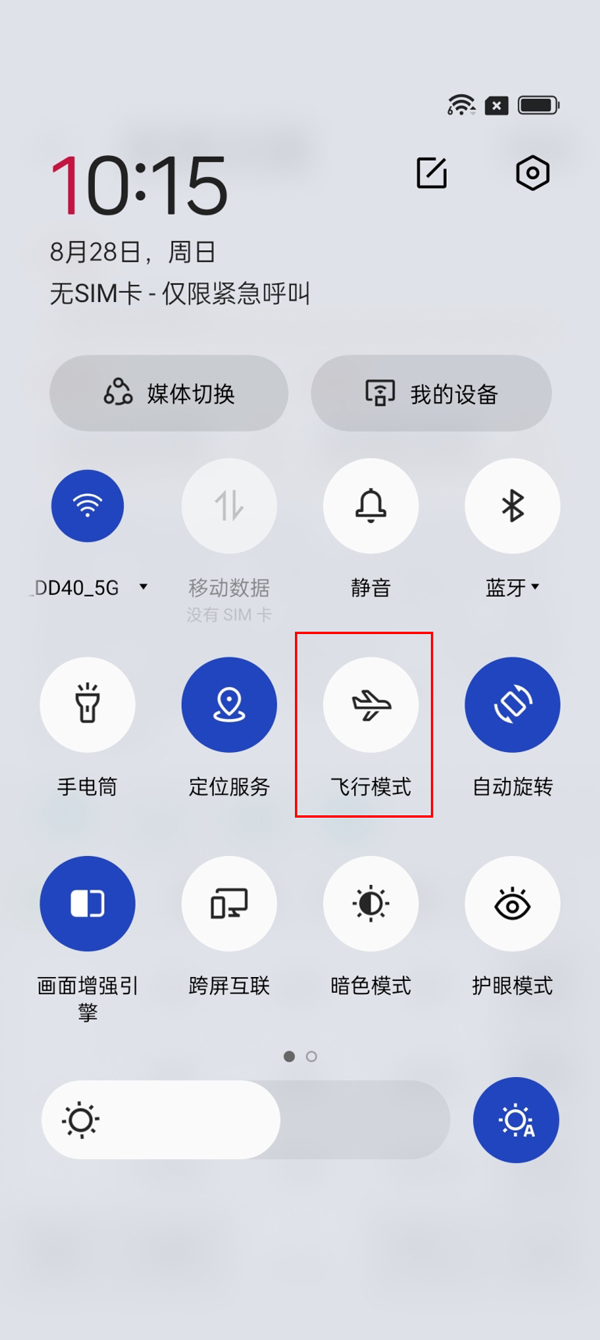
Task: Switch on 暗色模式 dark mode
Action: click(x=371, y=903)
